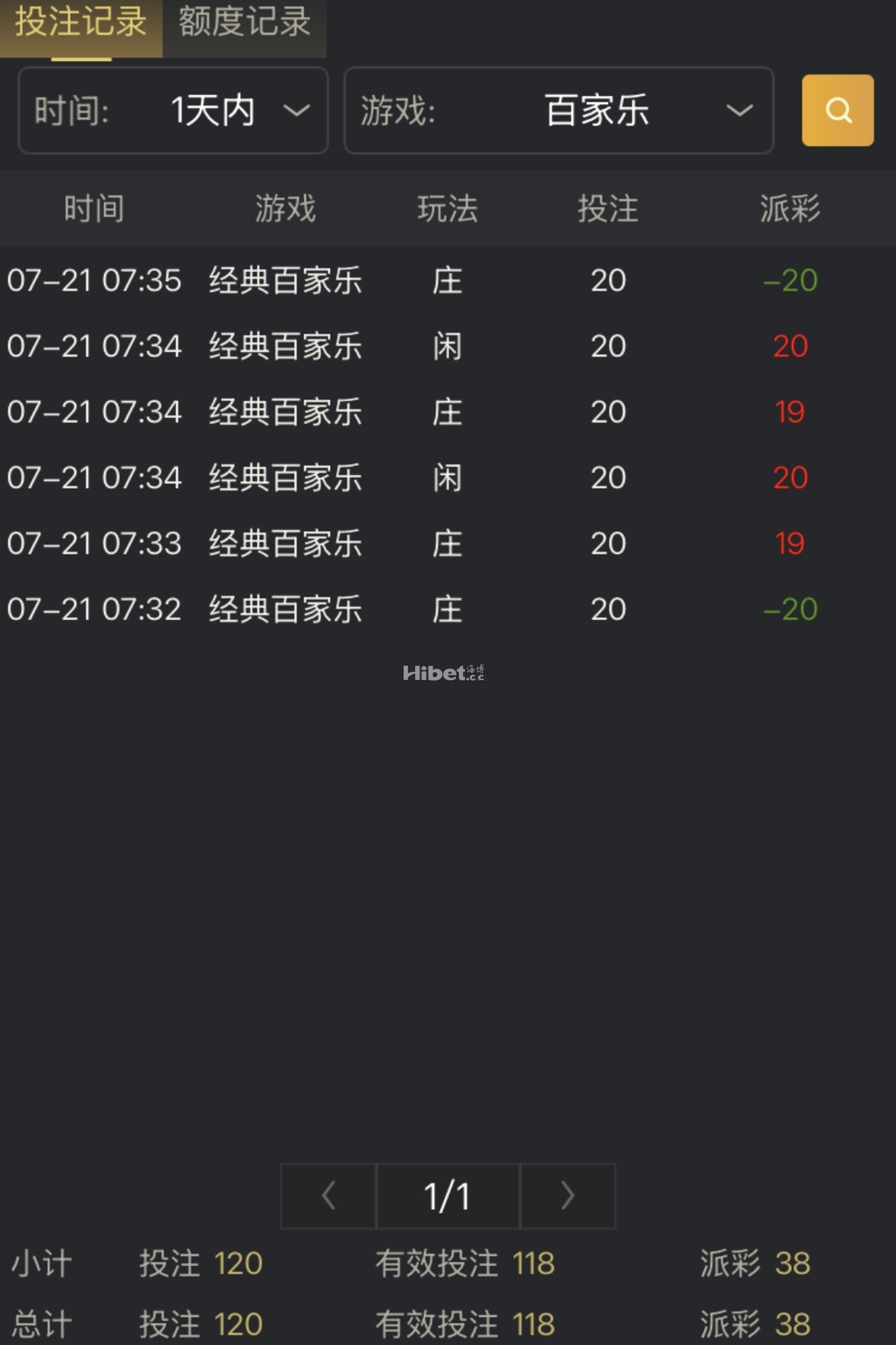Open the 游戏 dropdown showing 百家乐
Viewport: 896px width, 1345px height.
pos(559,111)
